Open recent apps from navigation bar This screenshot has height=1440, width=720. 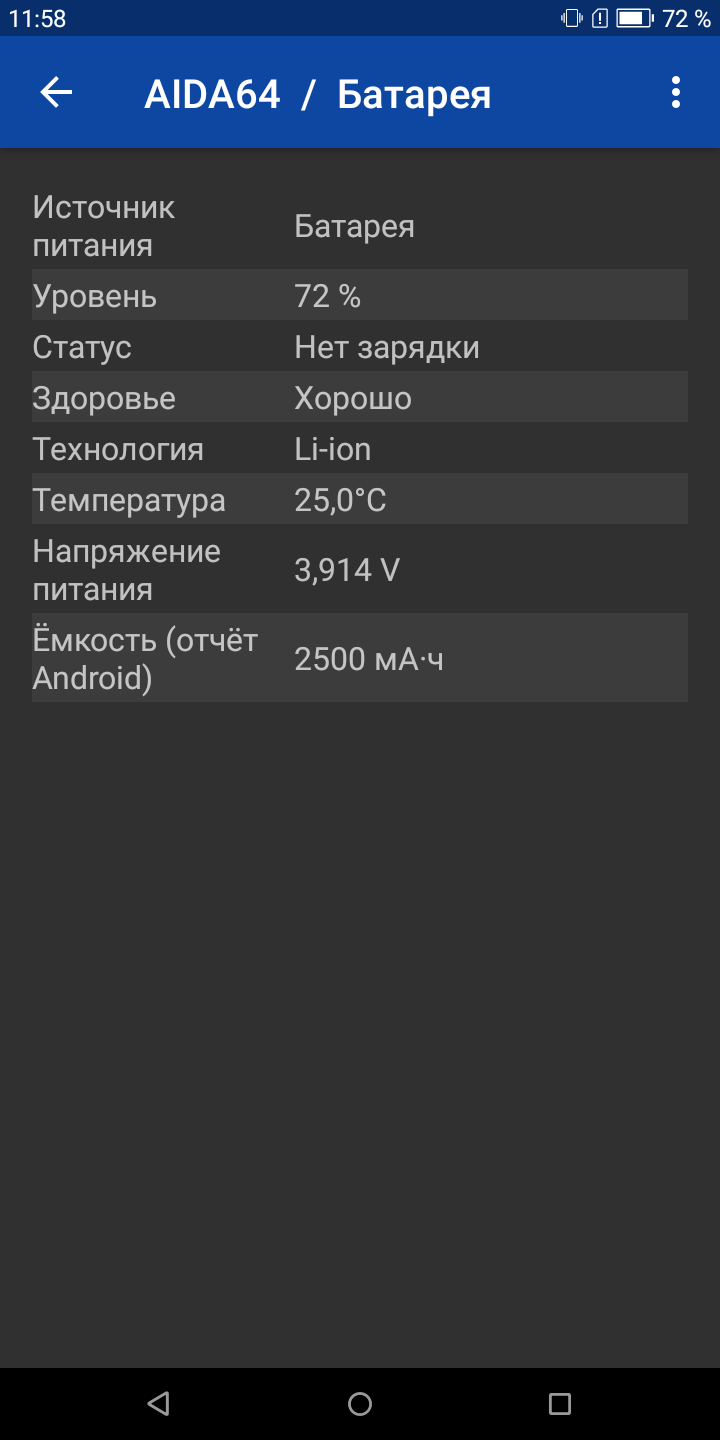[x=560, y=1404]
